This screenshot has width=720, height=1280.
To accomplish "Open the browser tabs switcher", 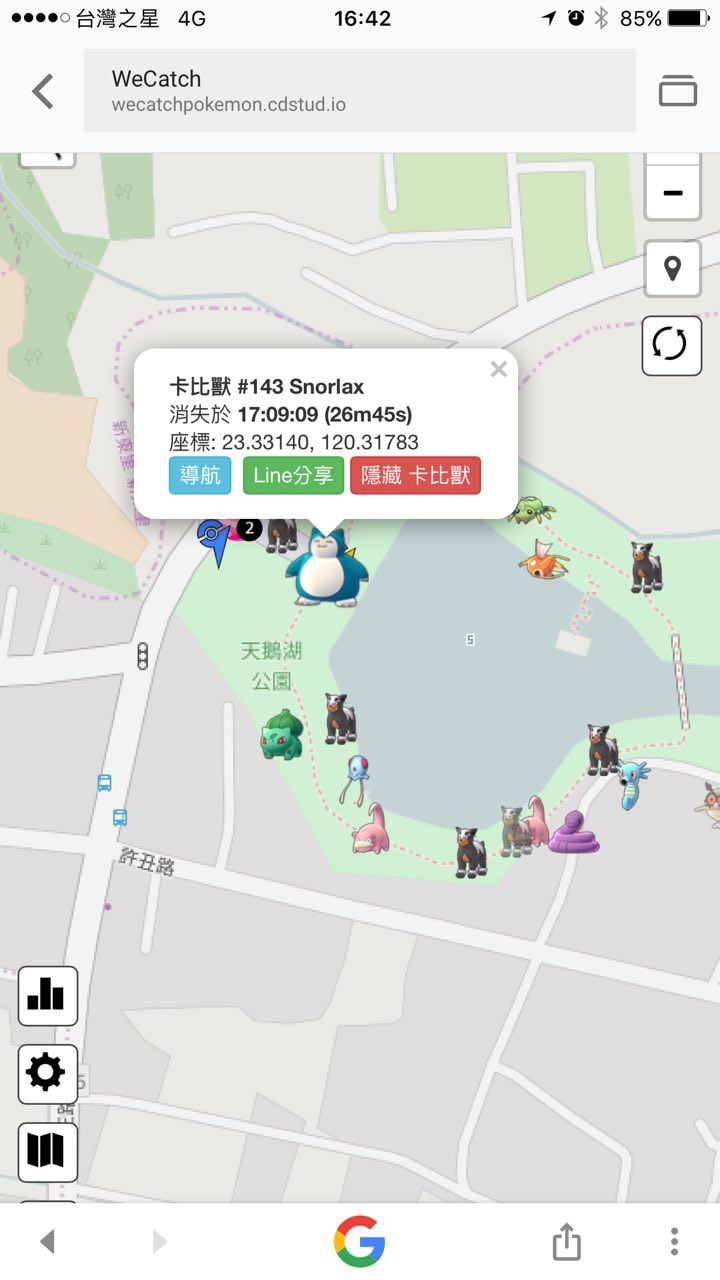I will pyautogui.click(x=677, y=91).
